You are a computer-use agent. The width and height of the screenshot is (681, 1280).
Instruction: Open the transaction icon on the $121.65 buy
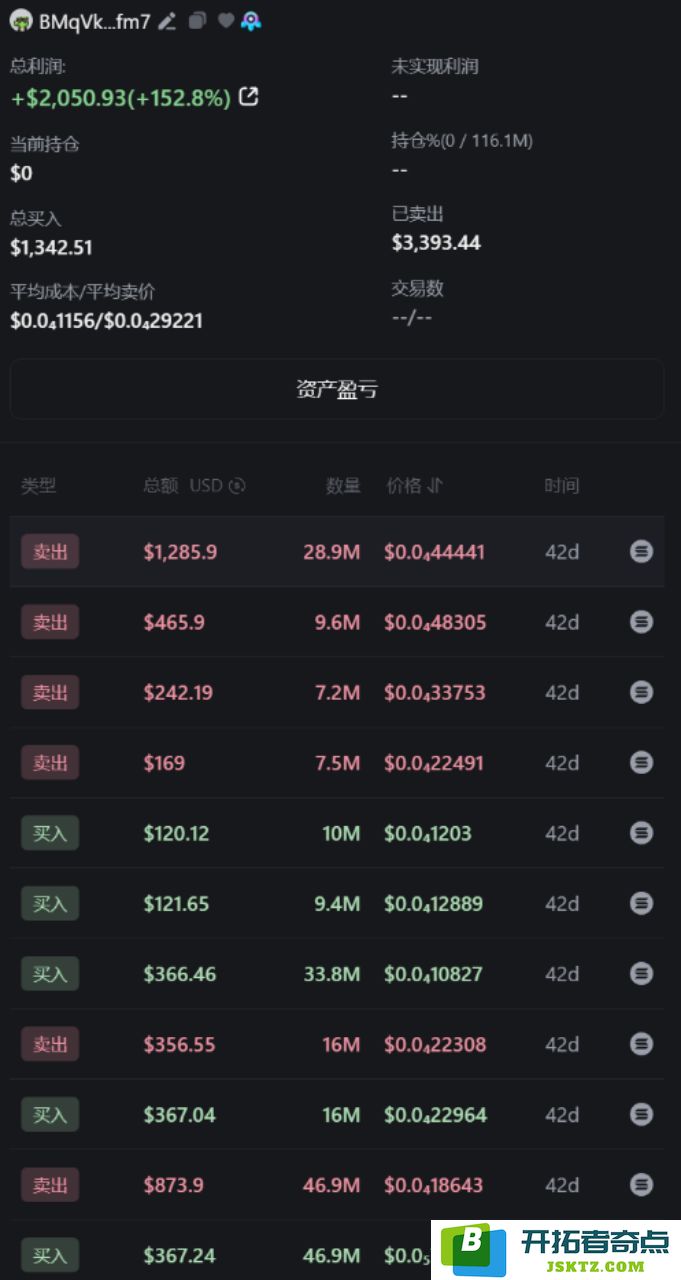pos(642,903)
